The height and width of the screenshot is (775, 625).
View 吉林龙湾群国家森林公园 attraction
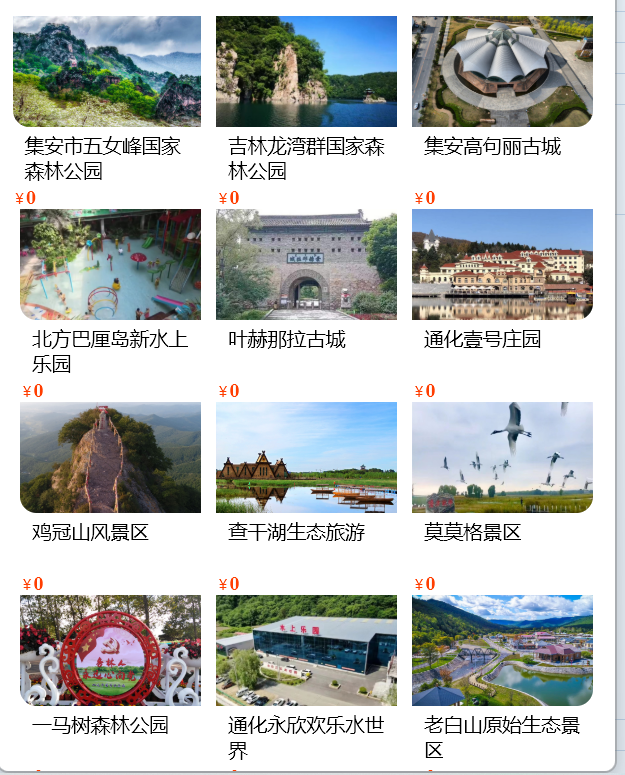[306, 72]
